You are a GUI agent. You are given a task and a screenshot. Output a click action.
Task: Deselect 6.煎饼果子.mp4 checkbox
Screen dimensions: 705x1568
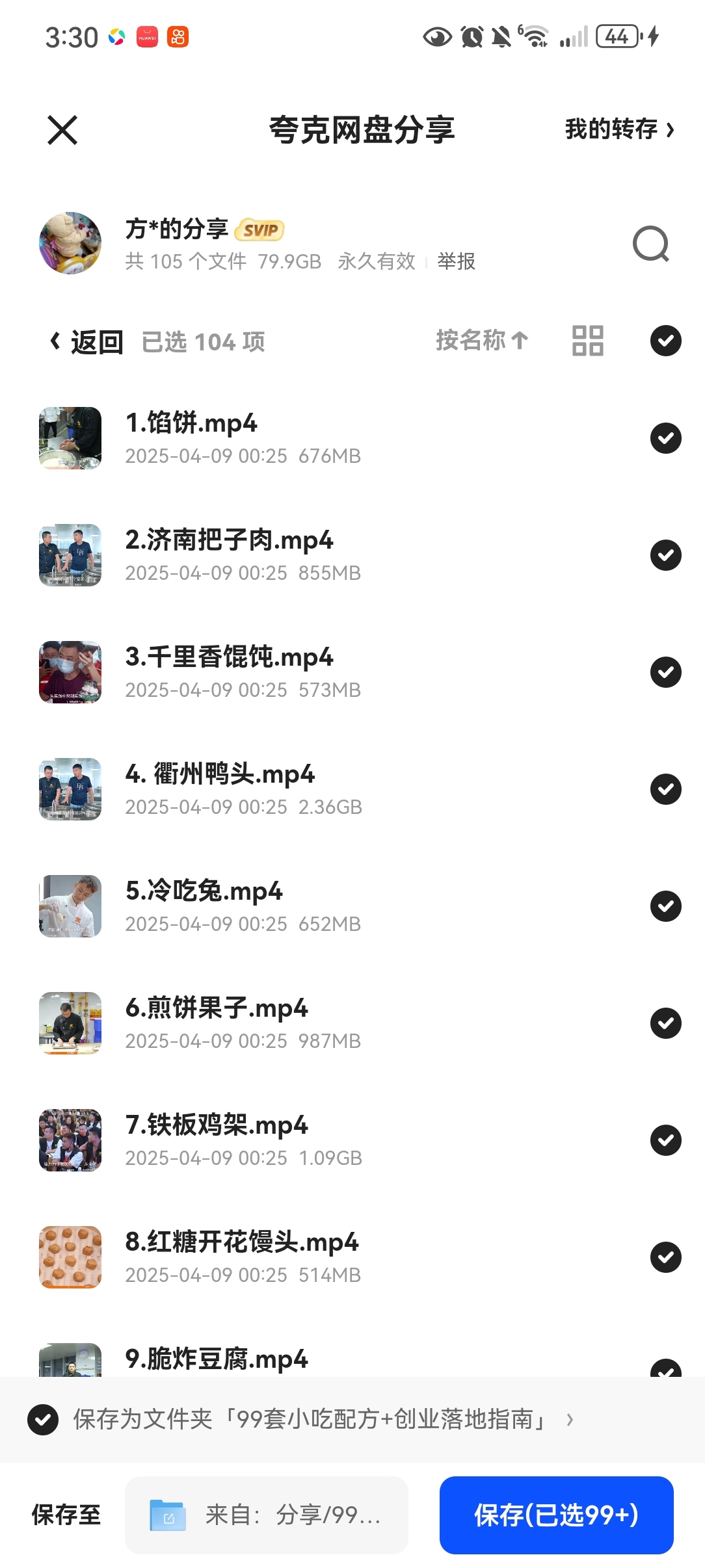(665, 1023)
